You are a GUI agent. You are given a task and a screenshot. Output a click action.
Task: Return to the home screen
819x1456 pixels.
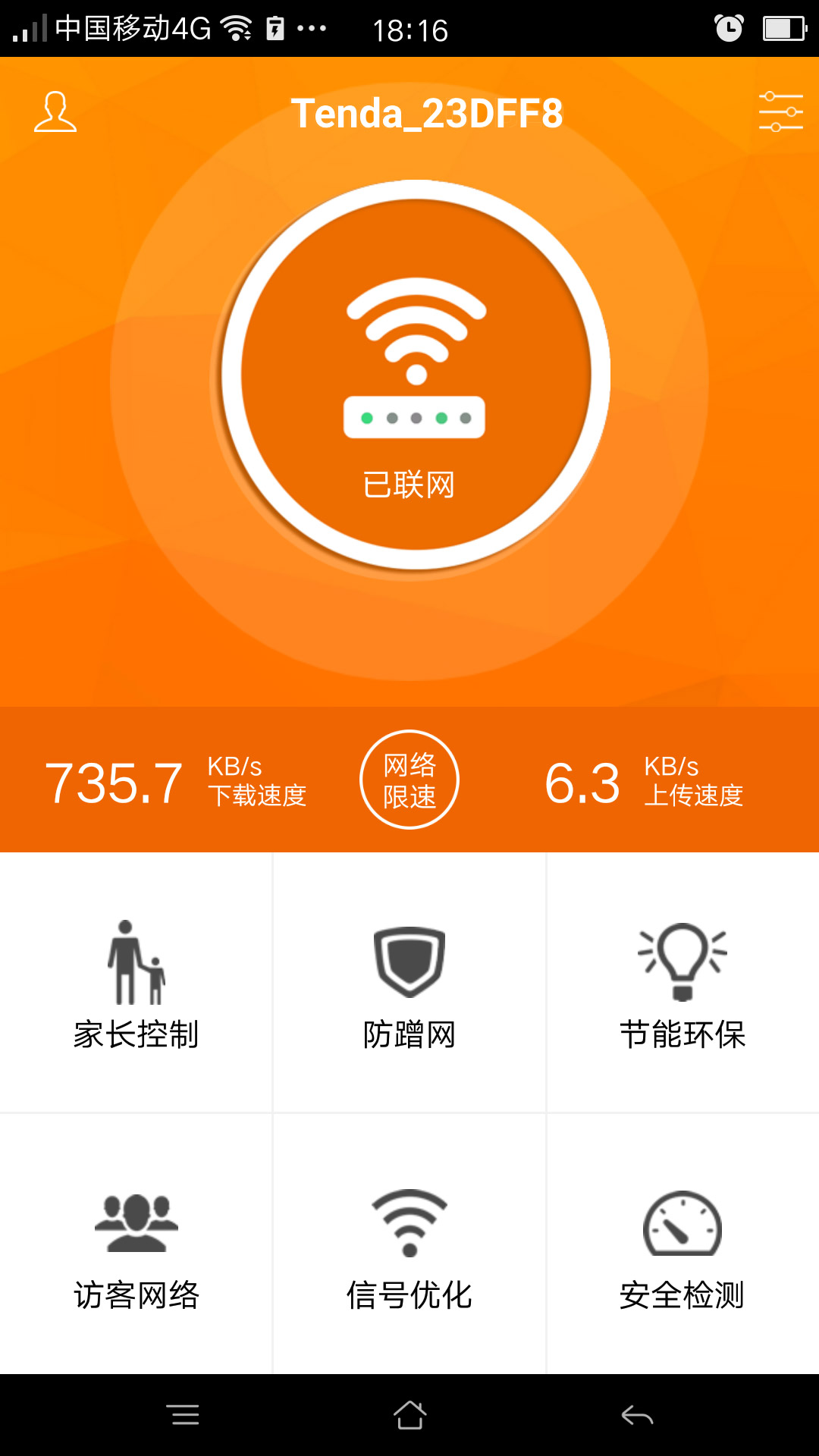409,1415
